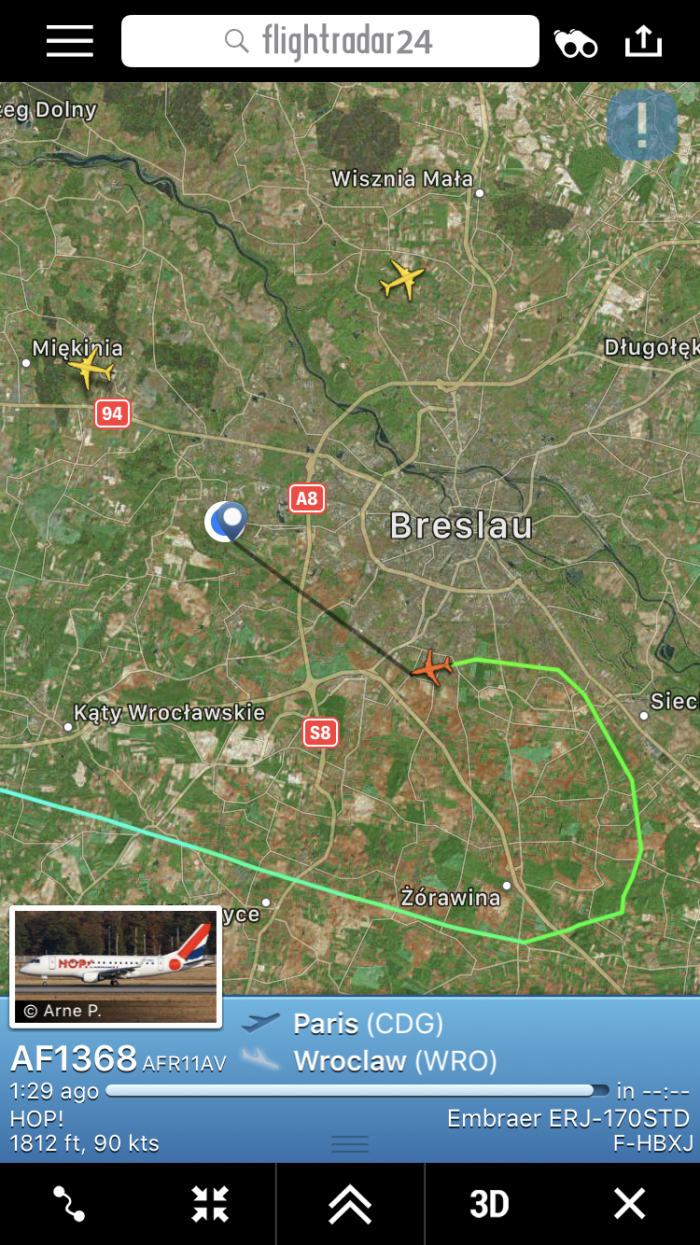Switch to 3D view
The image size is (700, 1245).
489,1204
